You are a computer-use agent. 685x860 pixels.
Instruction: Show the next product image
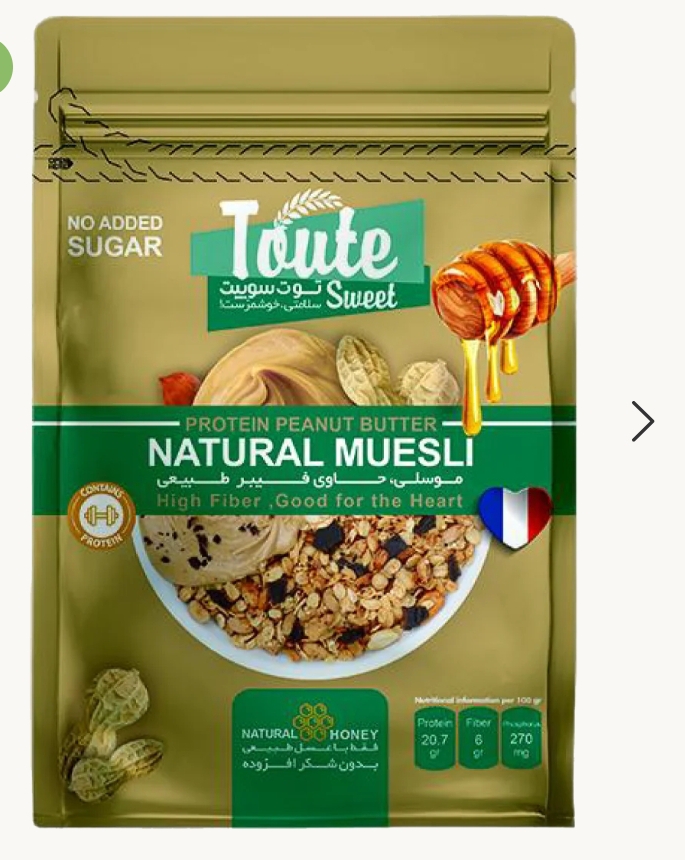pyautogui.click(x=642, y=422)
